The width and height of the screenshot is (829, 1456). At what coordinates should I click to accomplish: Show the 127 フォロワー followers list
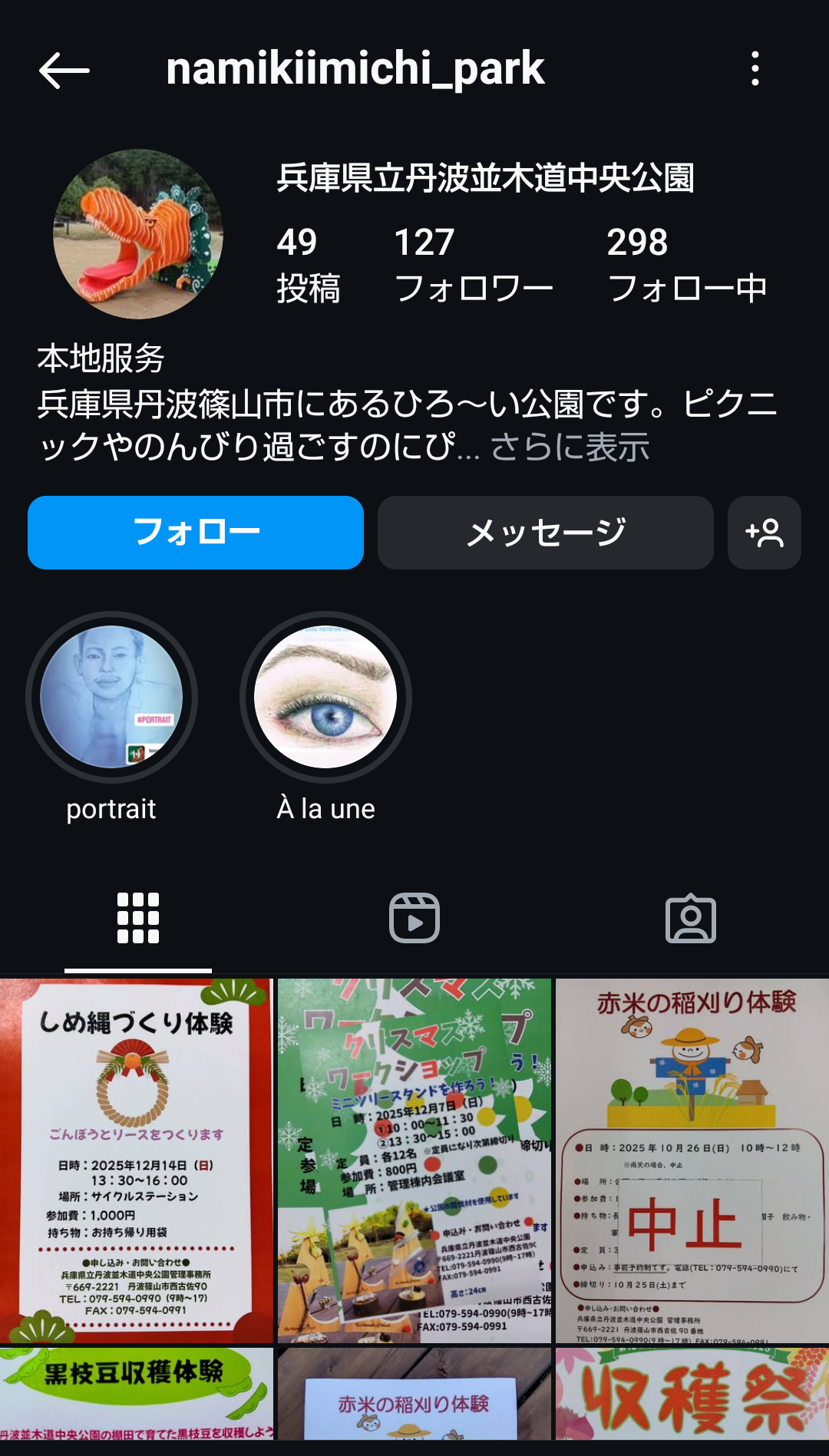[x=473, y=265]
